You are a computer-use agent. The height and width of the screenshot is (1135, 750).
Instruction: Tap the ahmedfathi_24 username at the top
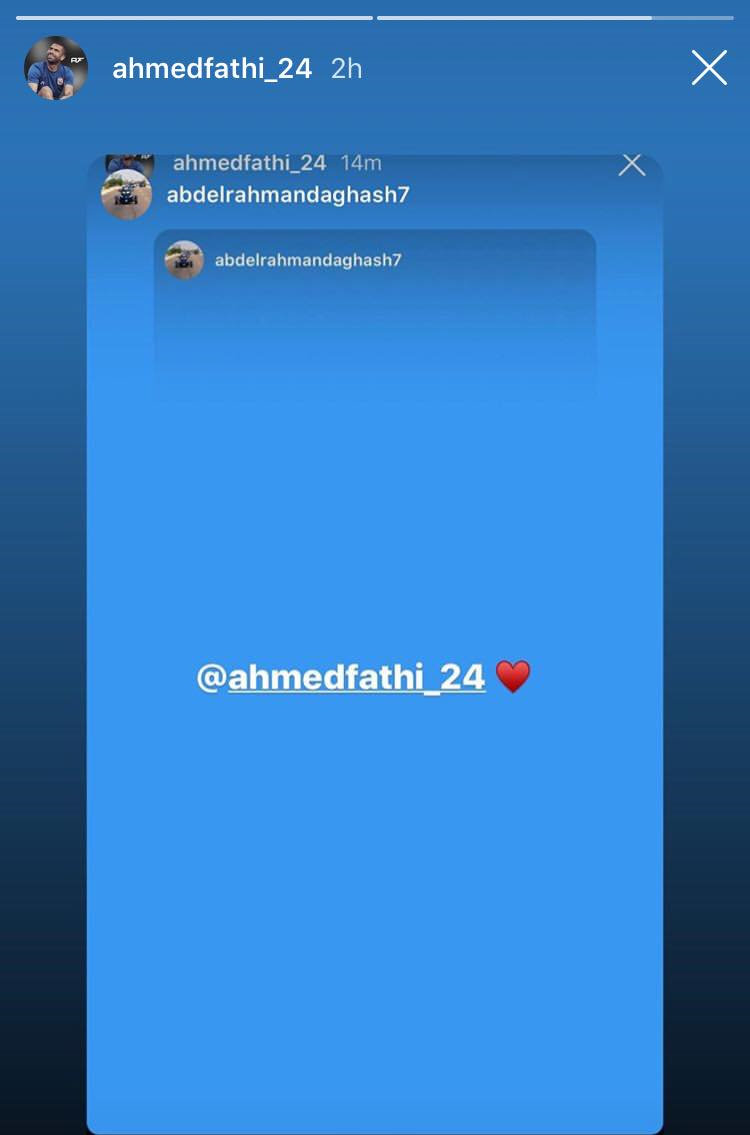212,69
